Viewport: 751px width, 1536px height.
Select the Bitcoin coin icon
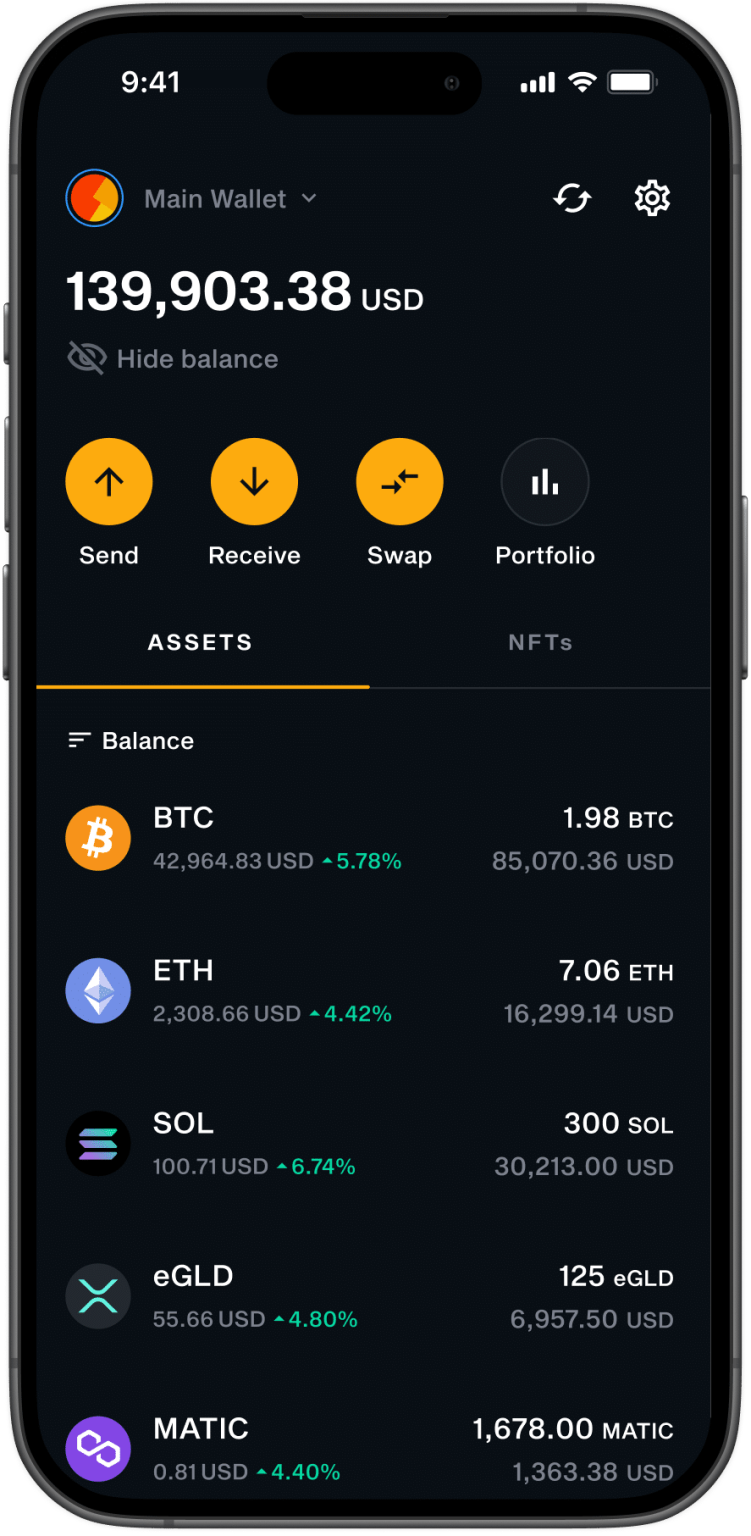[97, 838]
